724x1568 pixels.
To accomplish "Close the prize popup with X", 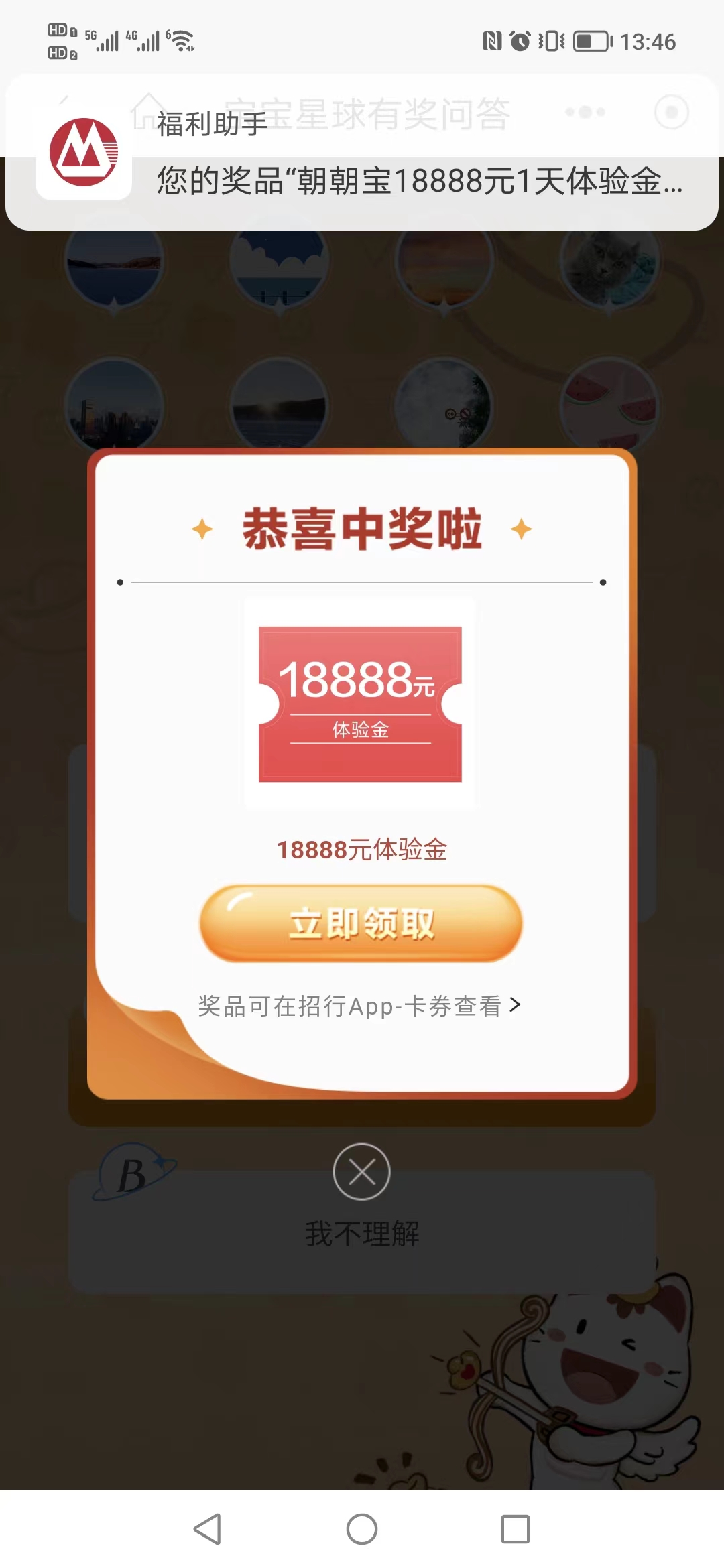I will (362, 1172).
